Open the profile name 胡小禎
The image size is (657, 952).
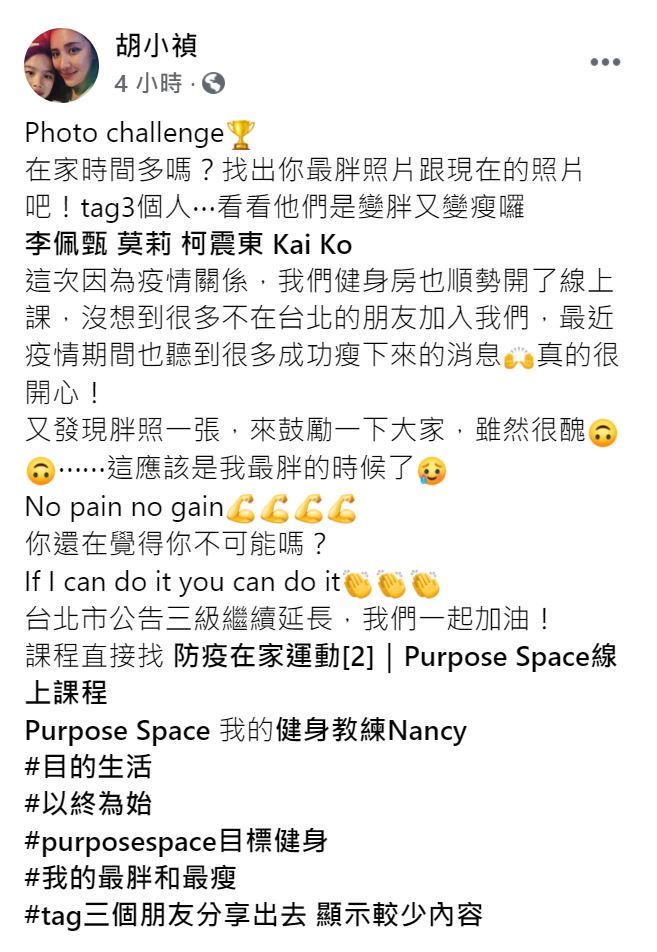157,45
